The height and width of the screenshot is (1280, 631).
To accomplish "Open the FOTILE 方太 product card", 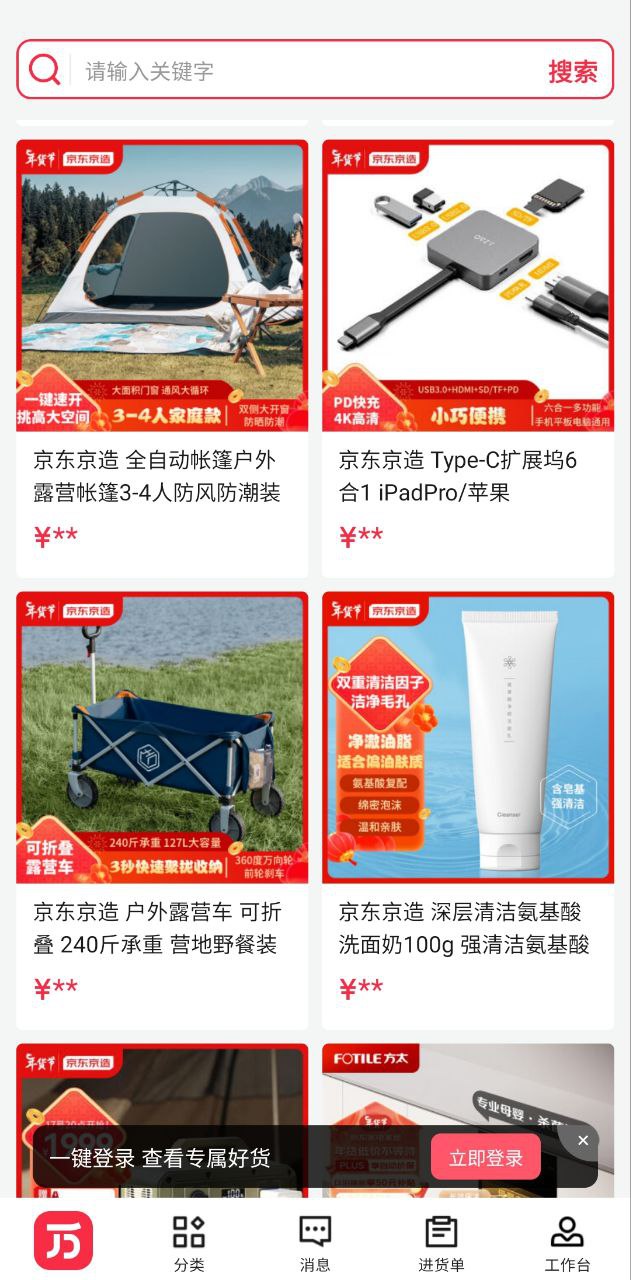I will click(468, 1085).
